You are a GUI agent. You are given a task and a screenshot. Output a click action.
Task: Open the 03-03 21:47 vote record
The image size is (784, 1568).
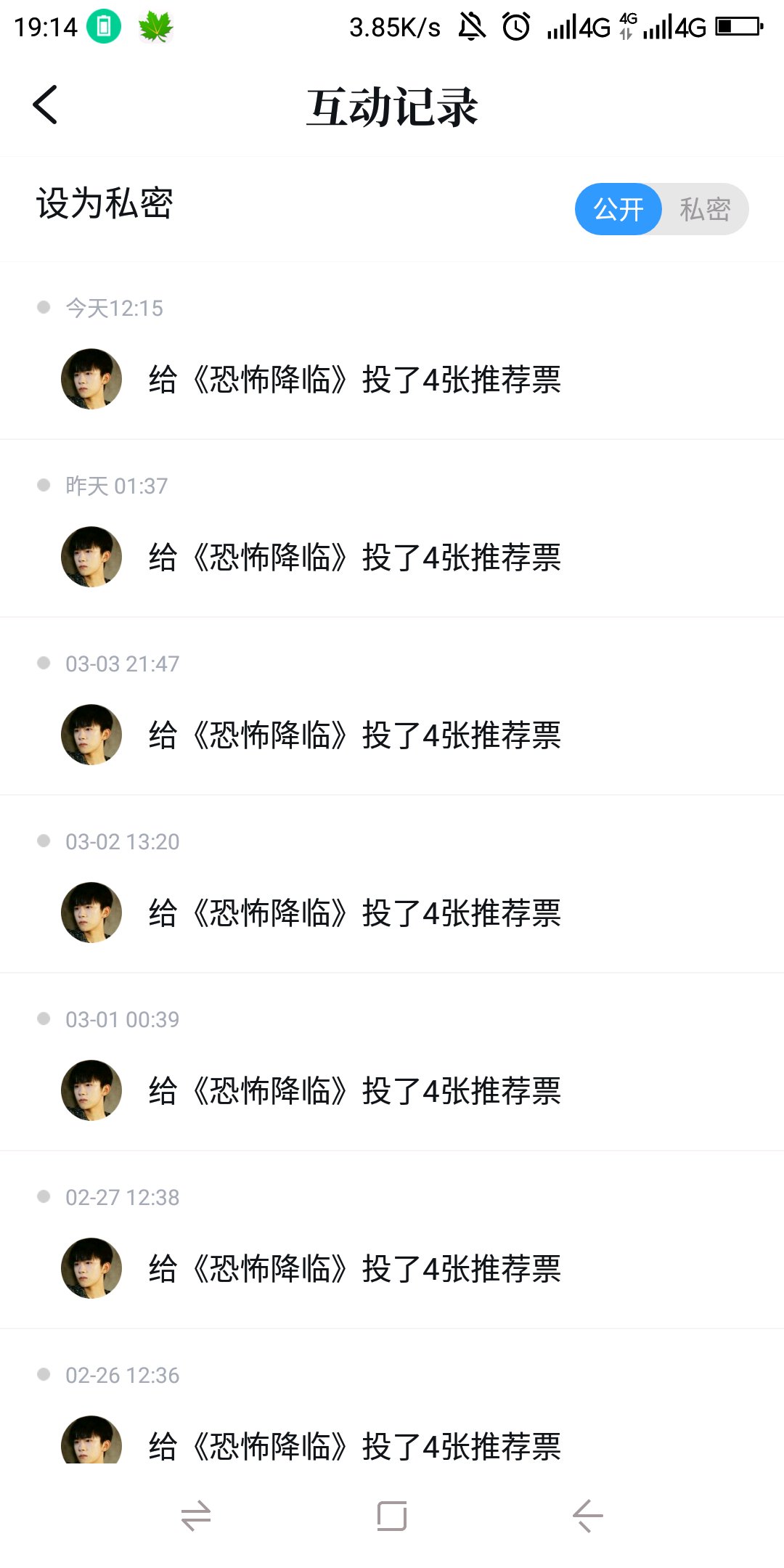point(354,735)
